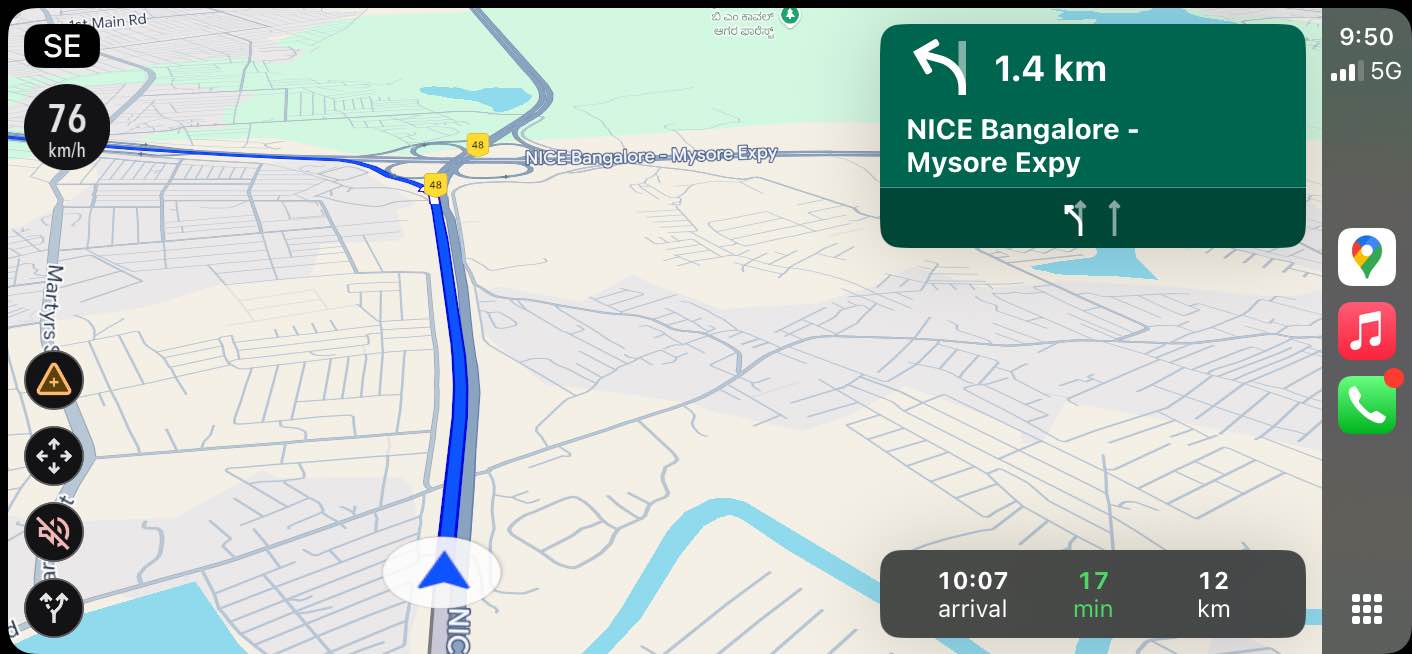Viewport: 1412px width, 654px height.
Task: Enable map panning with the arrows icon
Action: click(54, 456)
